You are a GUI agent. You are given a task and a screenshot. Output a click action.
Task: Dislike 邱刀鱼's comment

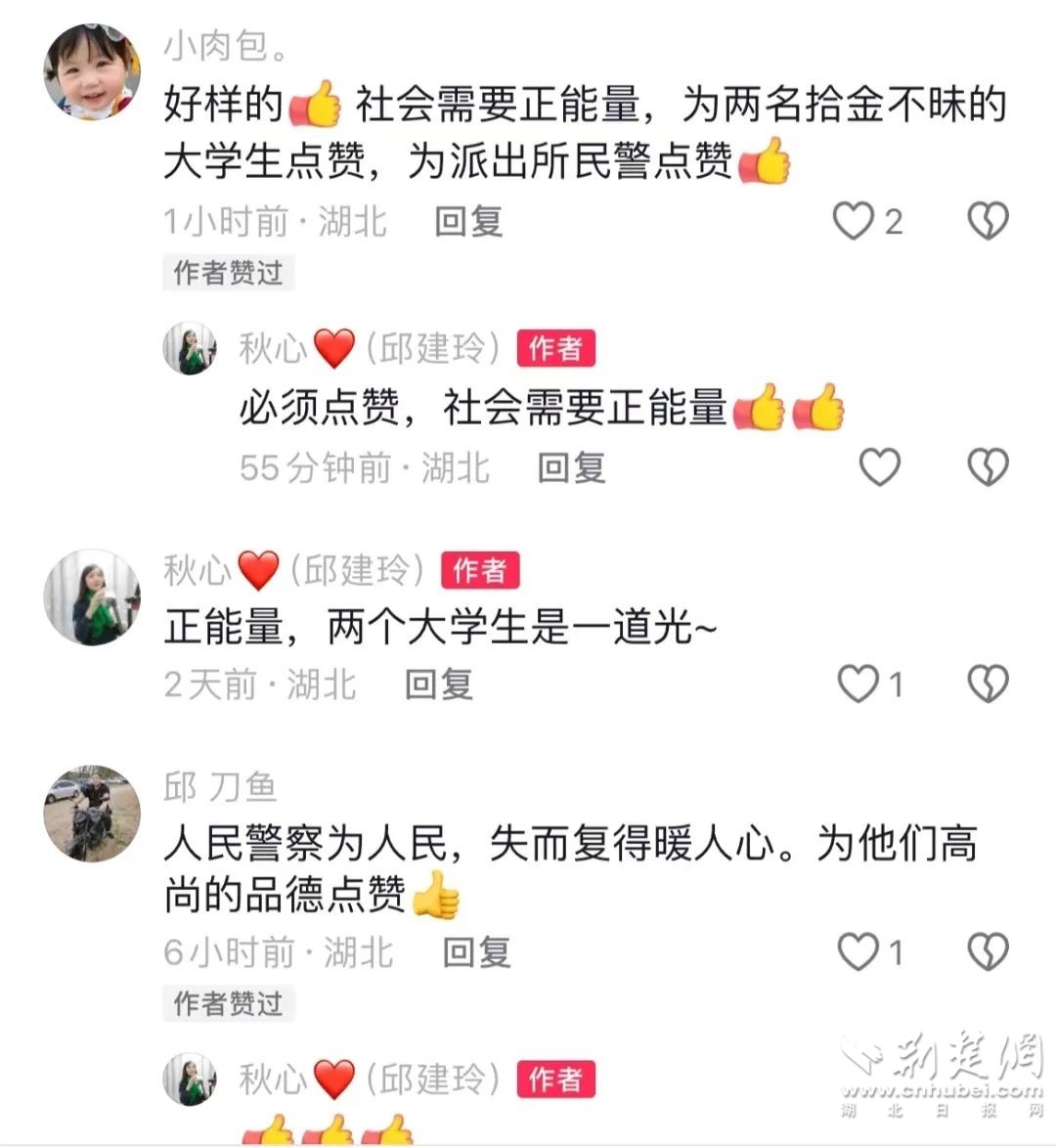pyautogui.click(x=988, y=951)
